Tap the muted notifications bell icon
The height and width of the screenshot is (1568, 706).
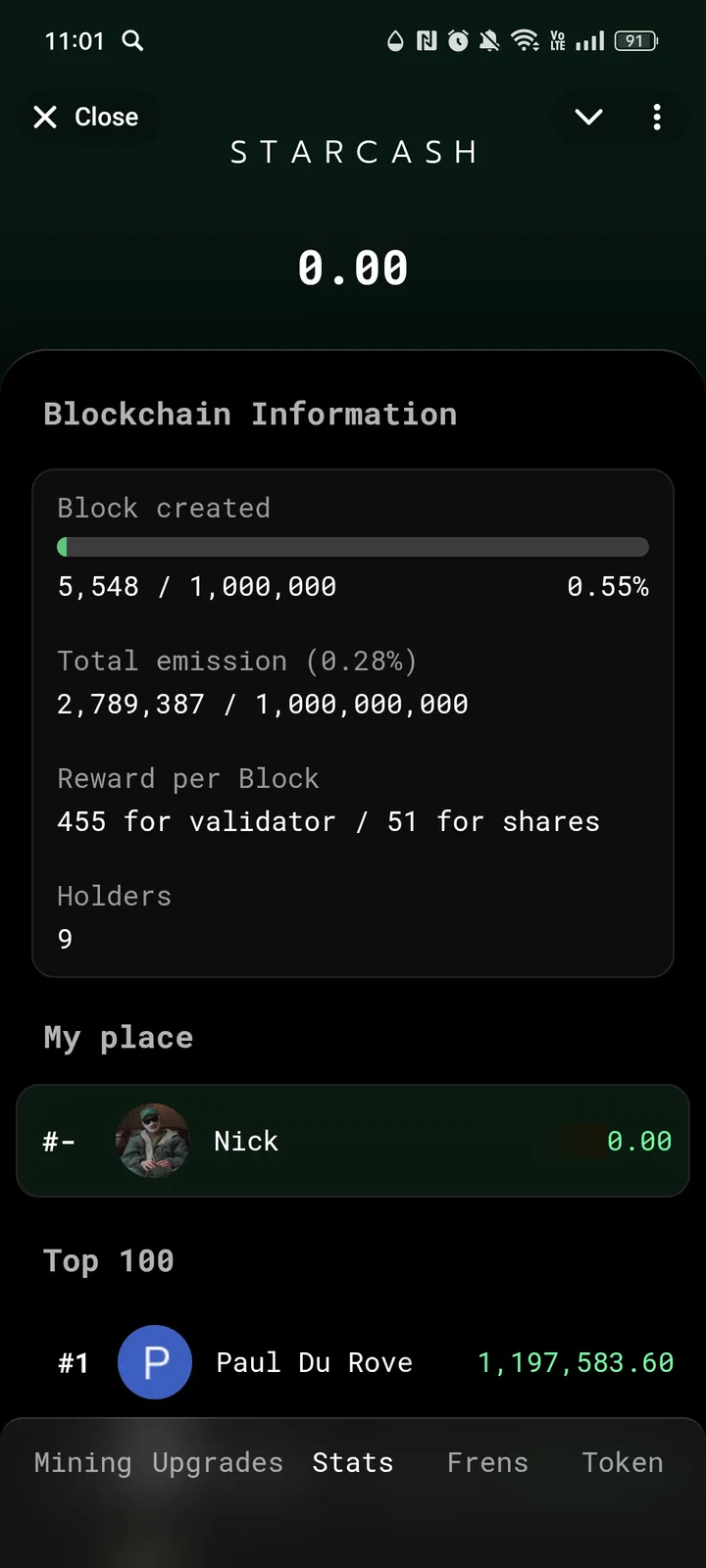coord(488,41)
